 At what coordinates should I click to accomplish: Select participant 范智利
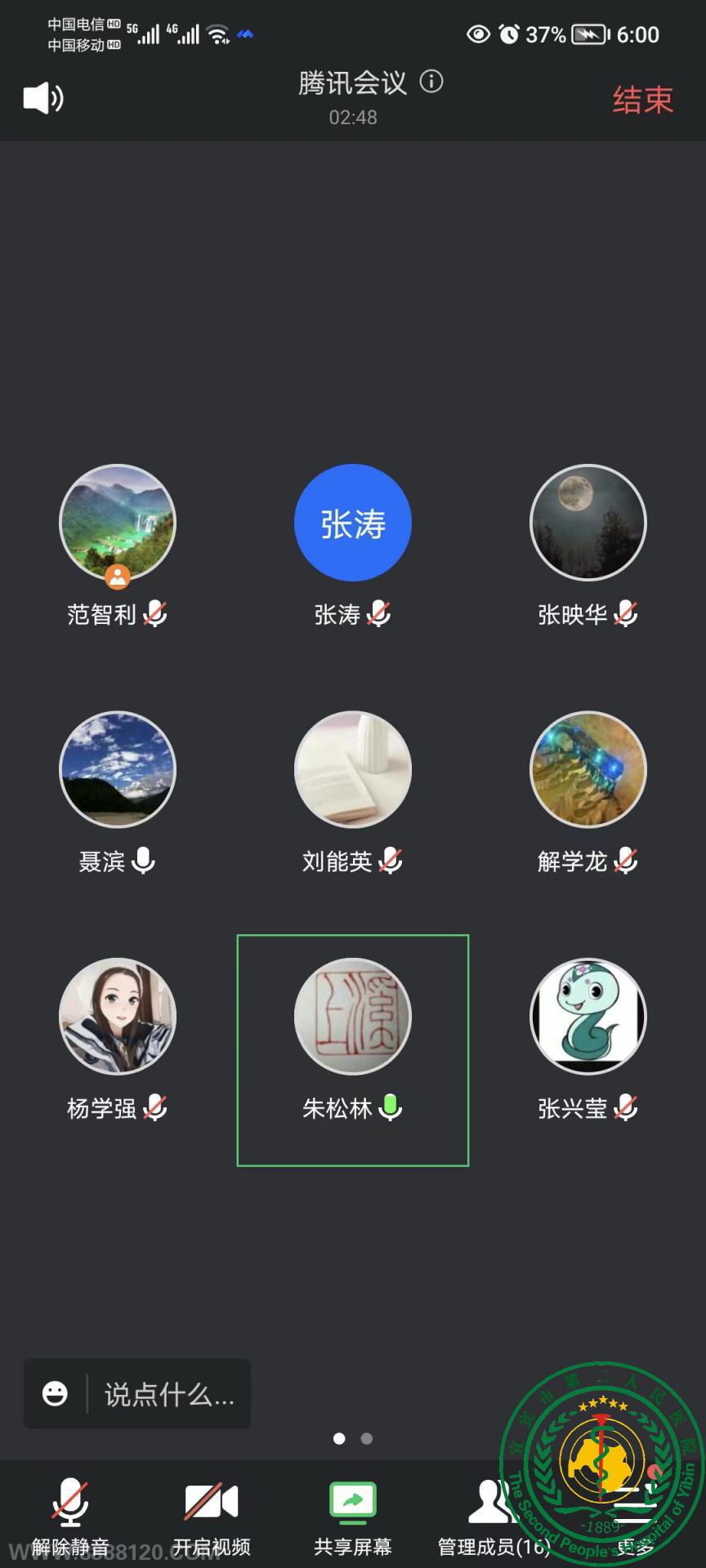point(118,523)
